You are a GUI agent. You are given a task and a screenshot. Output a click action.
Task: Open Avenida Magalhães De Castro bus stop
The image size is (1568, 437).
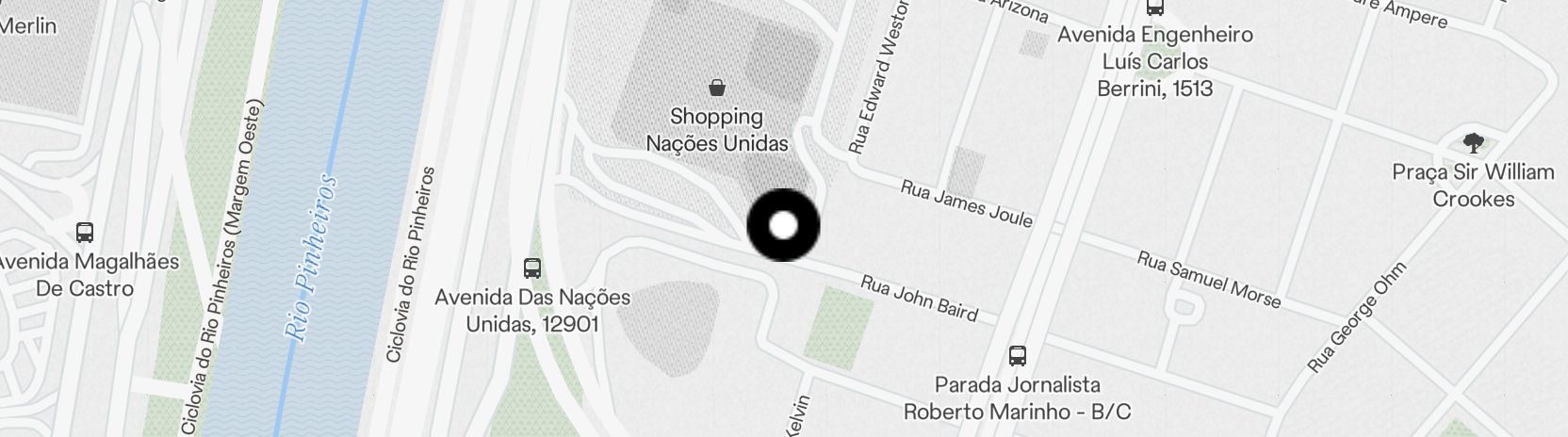click(85, 233)
